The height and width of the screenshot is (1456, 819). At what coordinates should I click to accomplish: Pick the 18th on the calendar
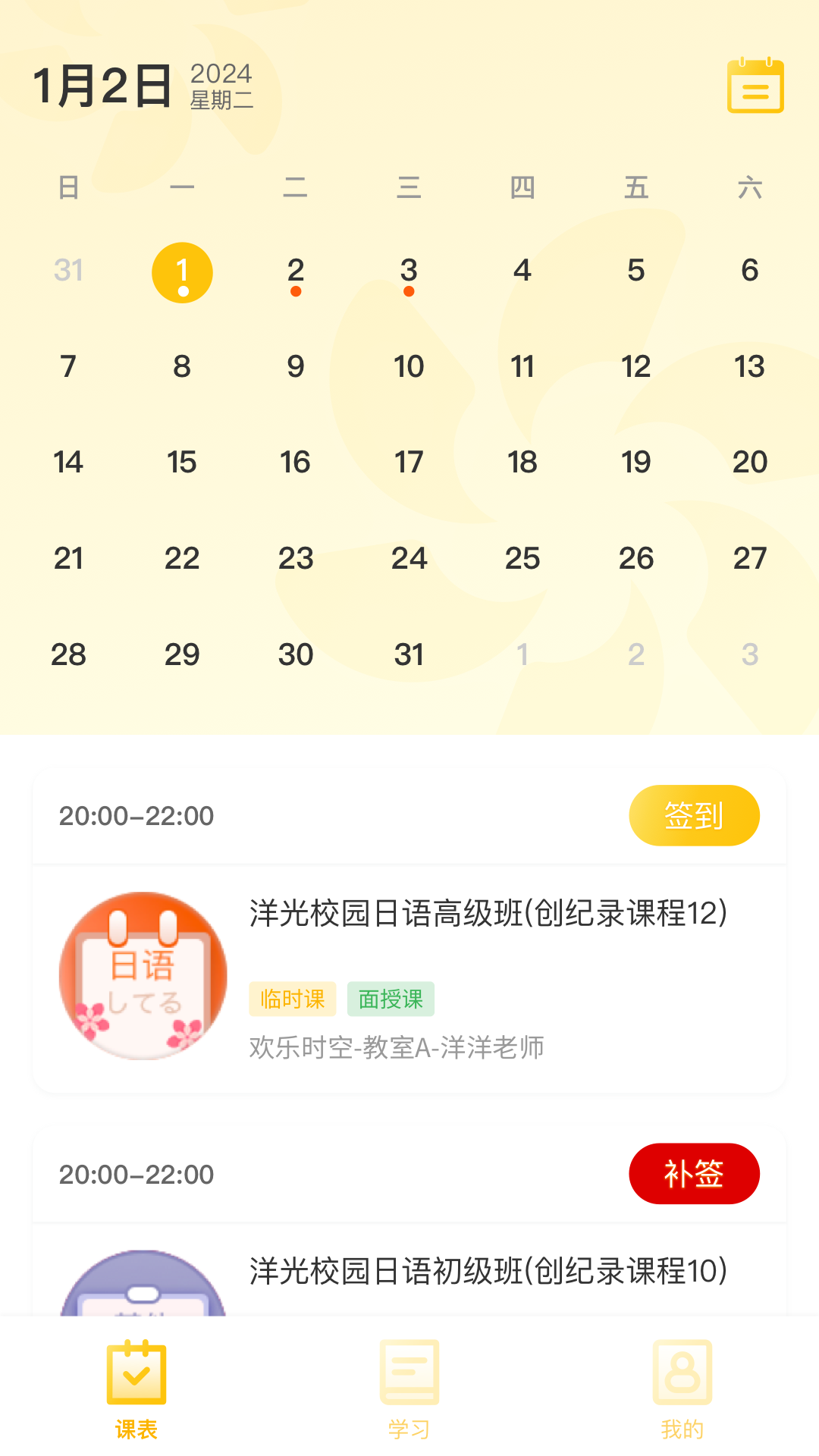pyautogui.click(x=522, y=463)
